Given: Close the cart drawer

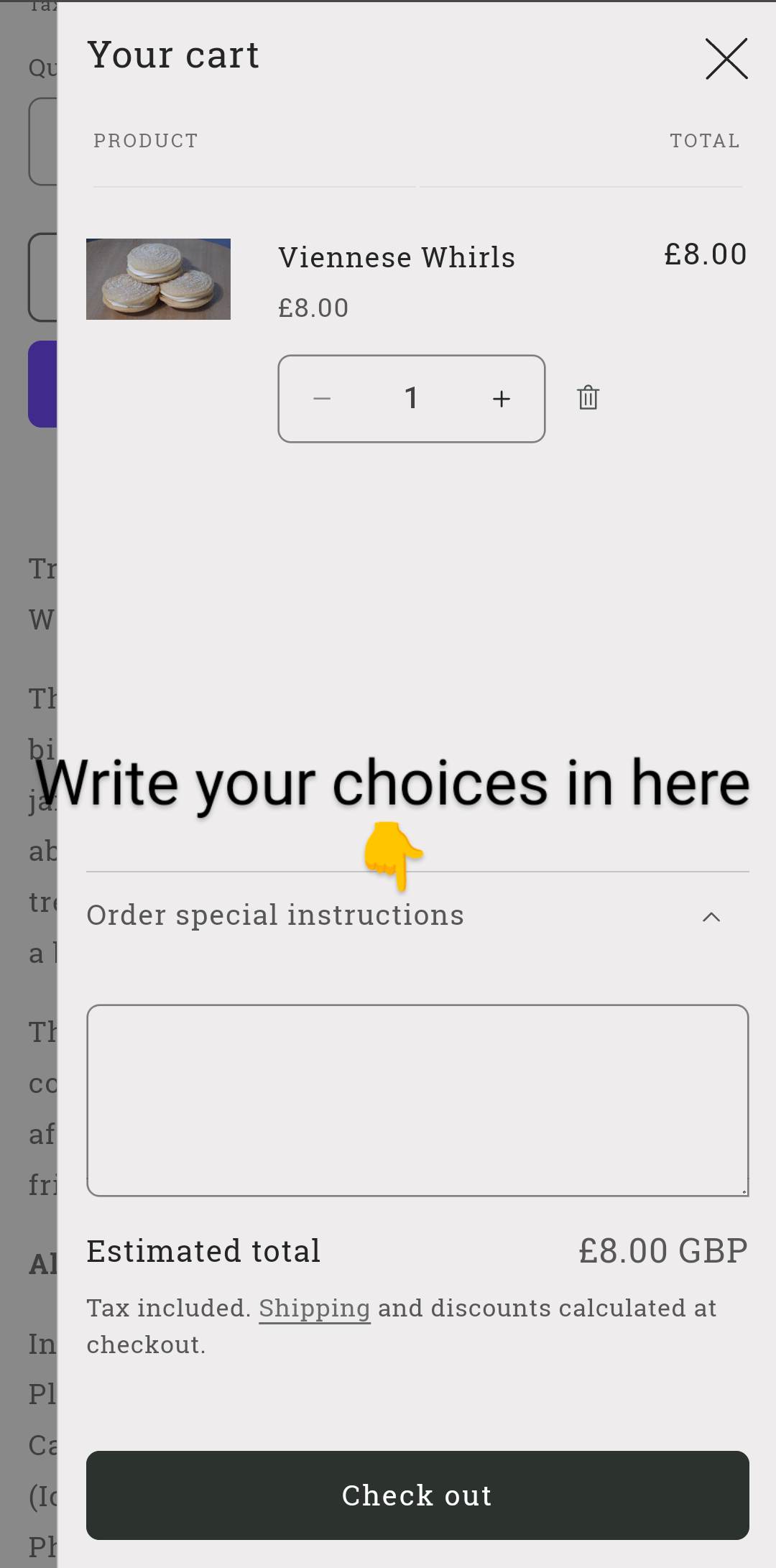Looking at the screenshot, I should click(x=726, y=59).
